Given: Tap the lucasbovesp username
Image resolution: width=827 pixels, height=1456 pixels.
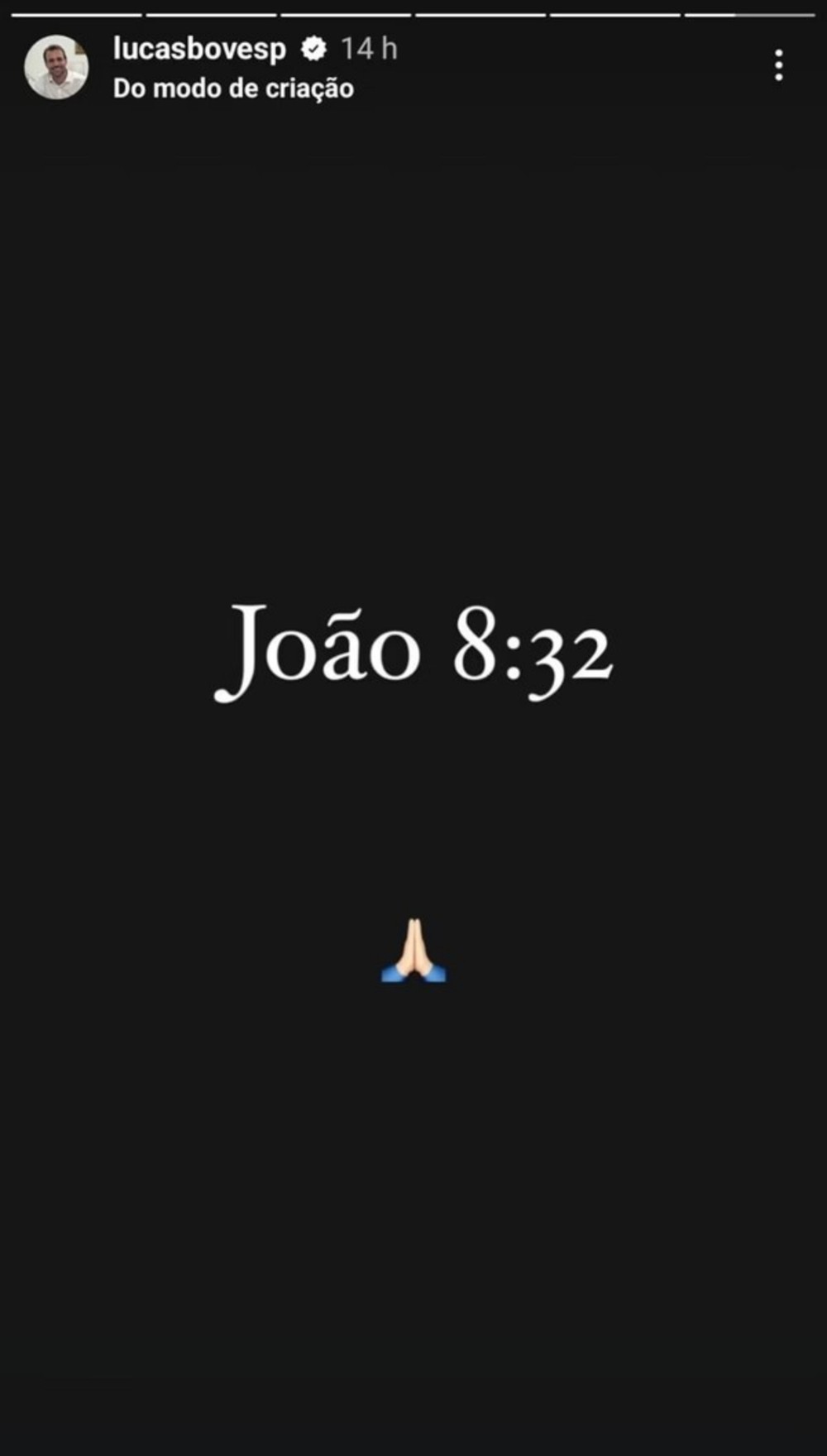Looking at the screenshot, I should 199,49.
